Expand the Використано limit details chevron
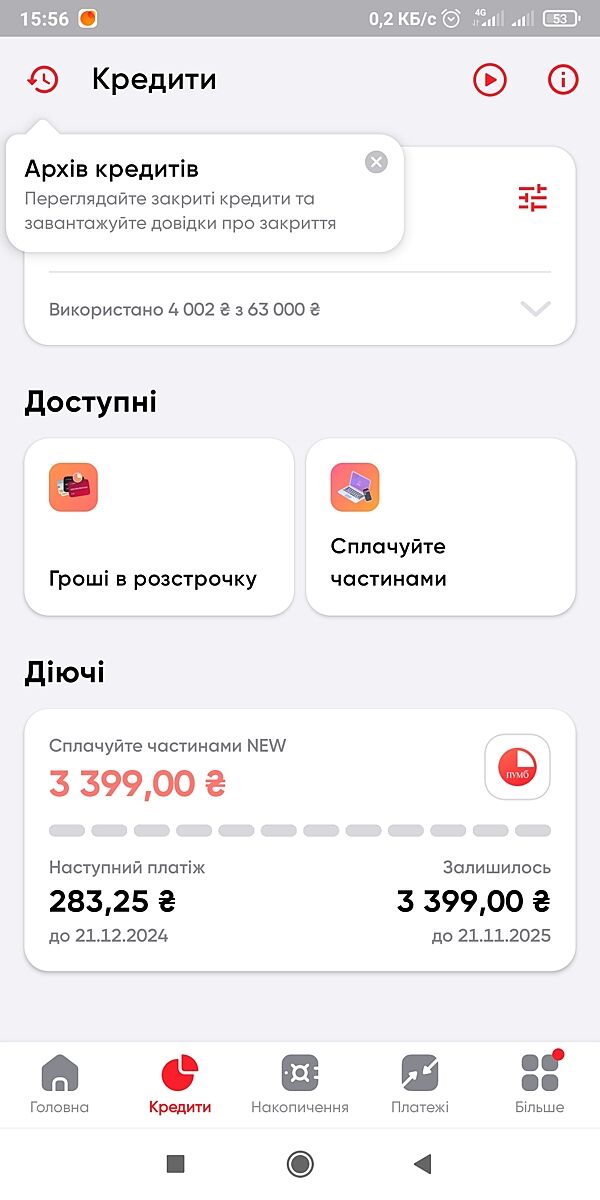 pos(536,309)
